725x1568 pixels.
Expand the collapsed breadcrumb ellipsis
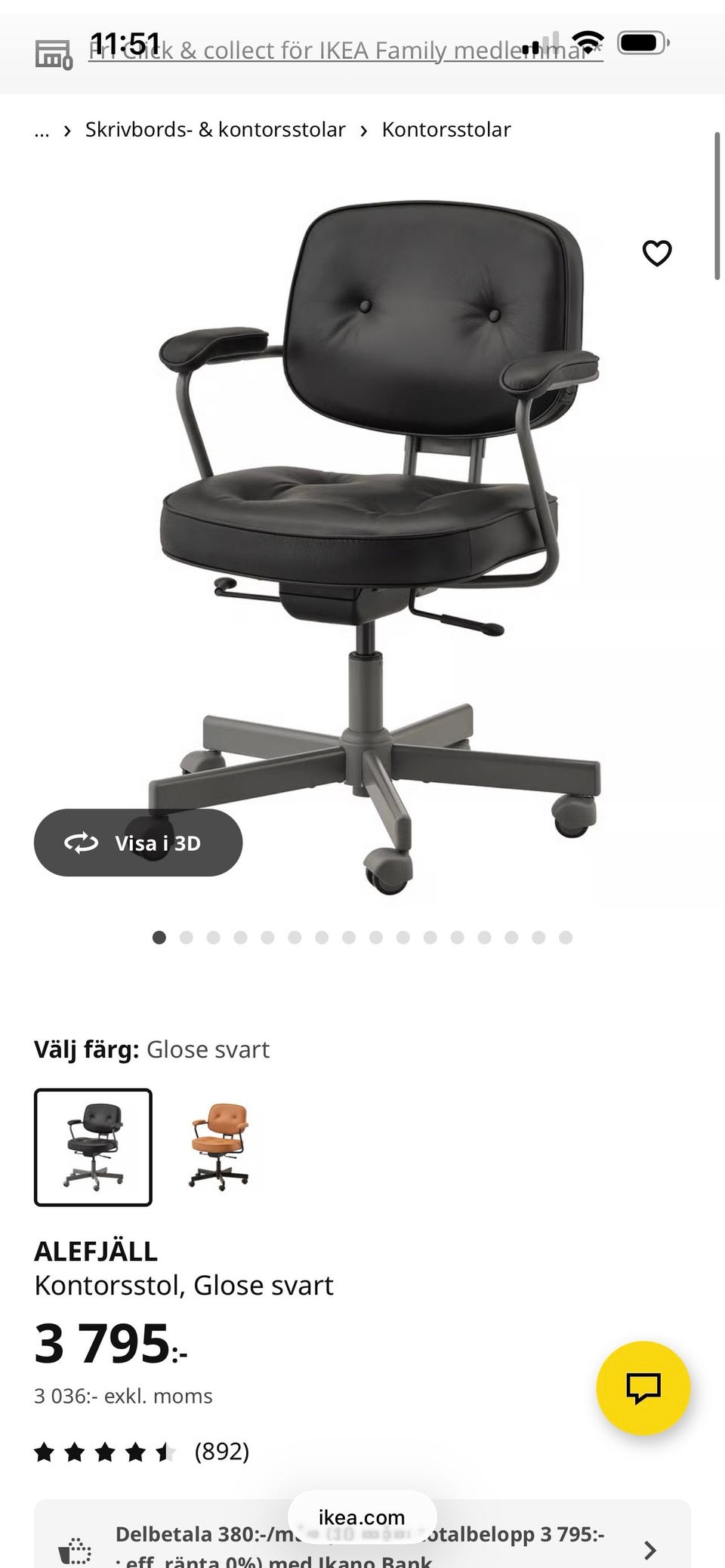42,130
